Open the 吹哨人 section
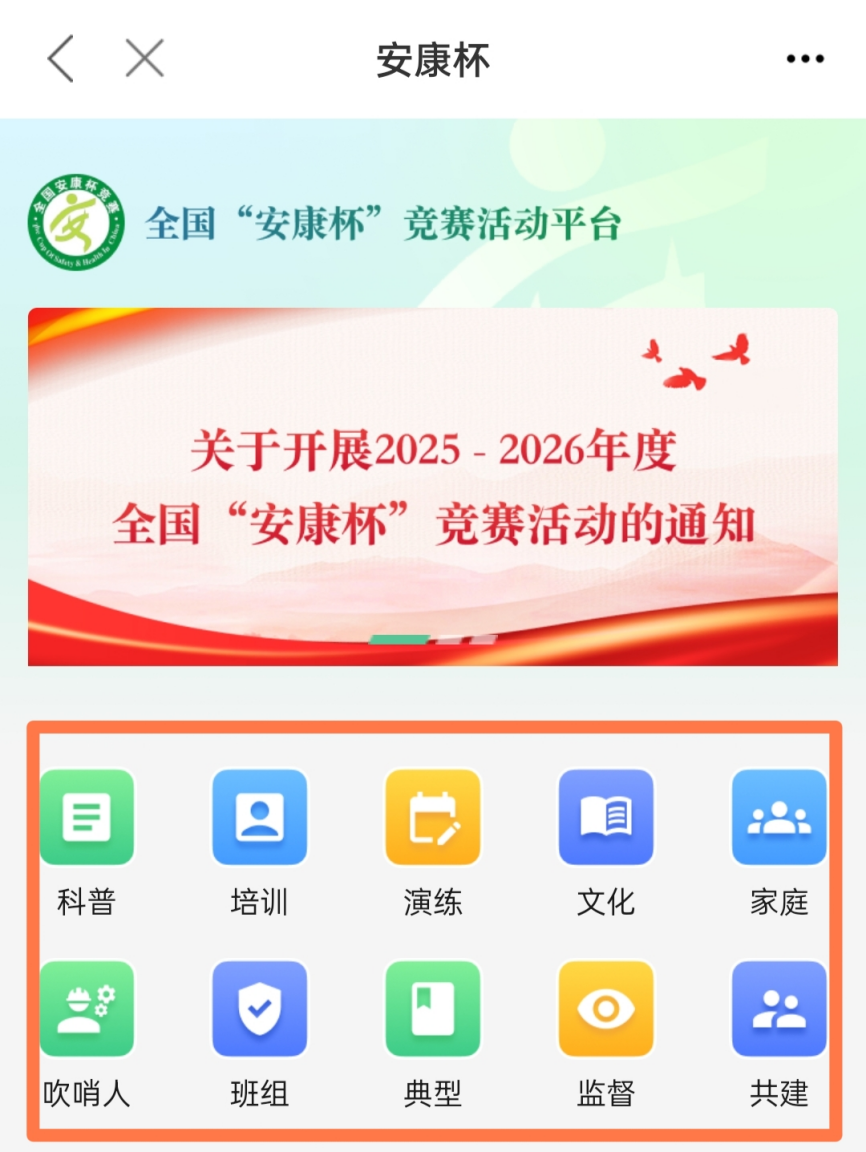The image size is (866, 1152). [86, 1009]
